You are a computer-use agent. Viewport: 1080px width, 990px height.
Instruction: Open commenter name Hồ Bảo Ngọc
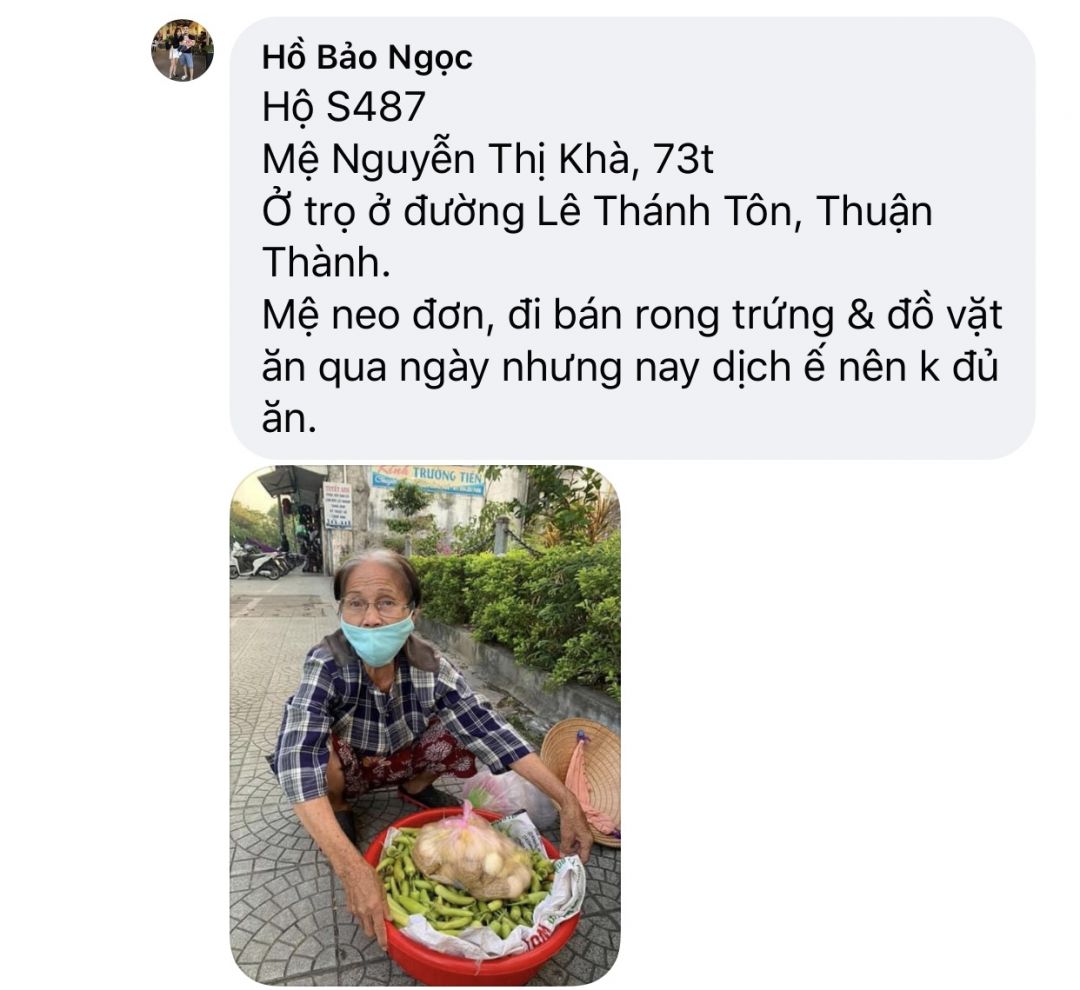coord(366,58)
